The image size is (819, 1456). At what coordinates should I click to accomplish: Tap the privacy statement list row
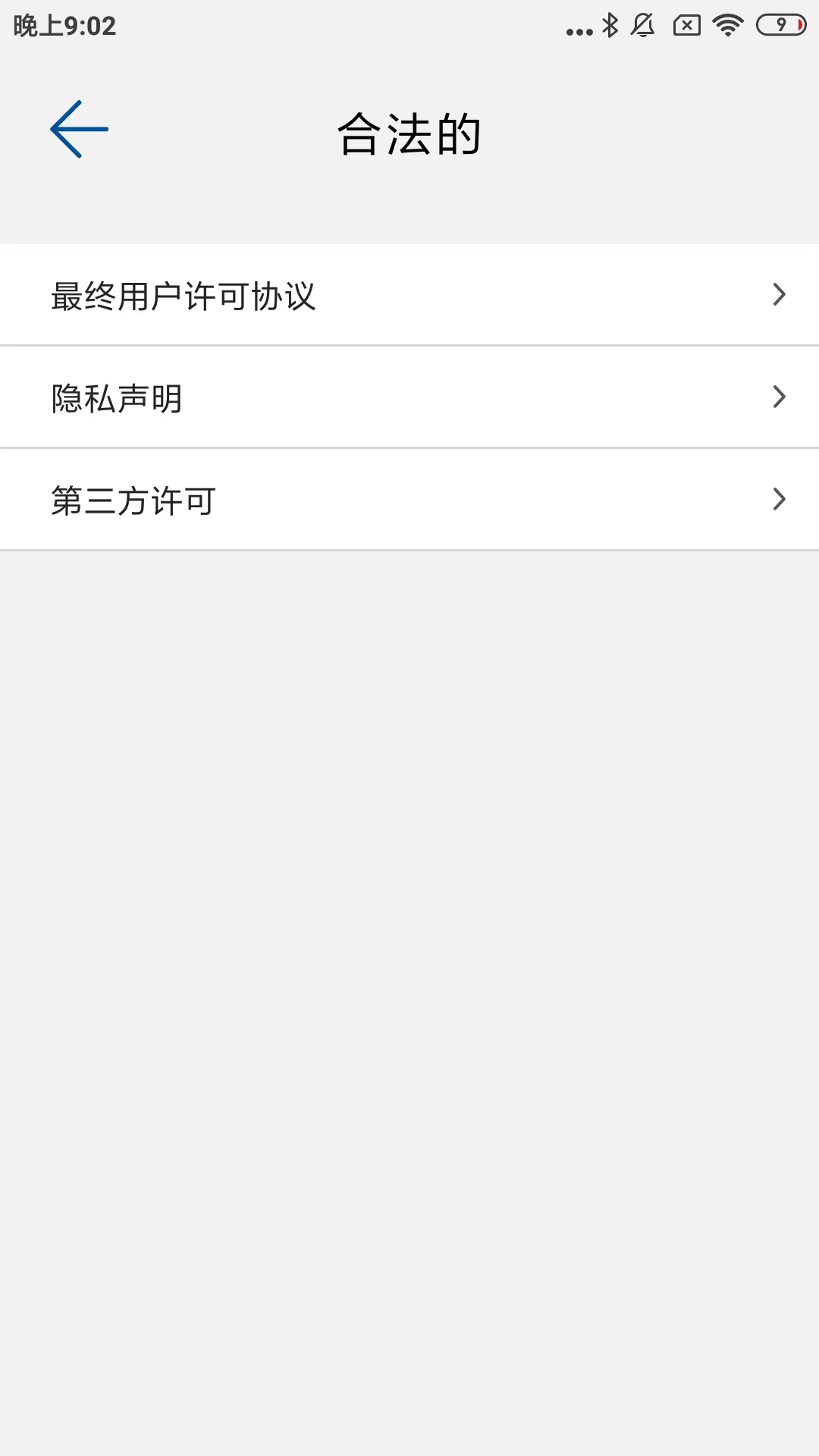(x=409, y=397)
